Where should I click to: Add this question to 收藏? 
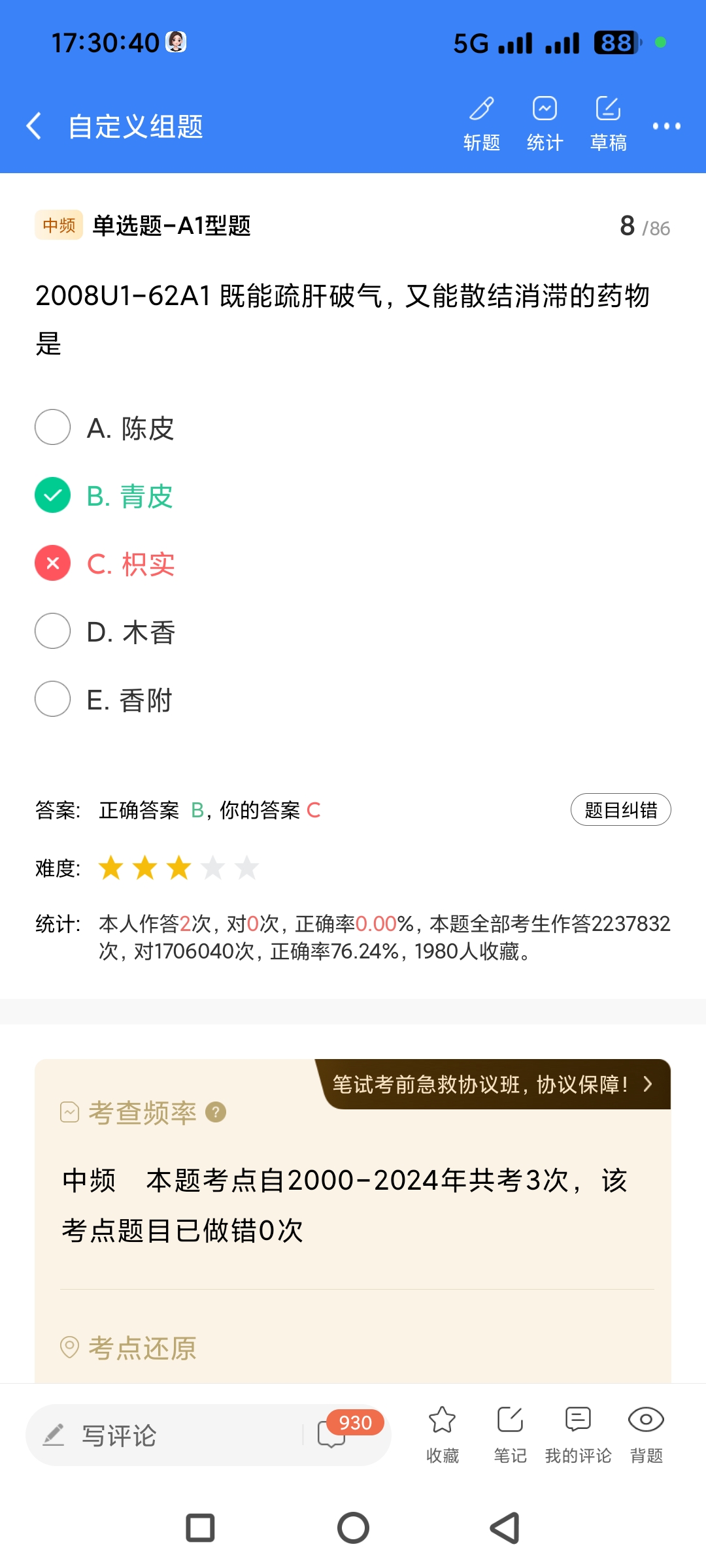tap(443, 1434)
